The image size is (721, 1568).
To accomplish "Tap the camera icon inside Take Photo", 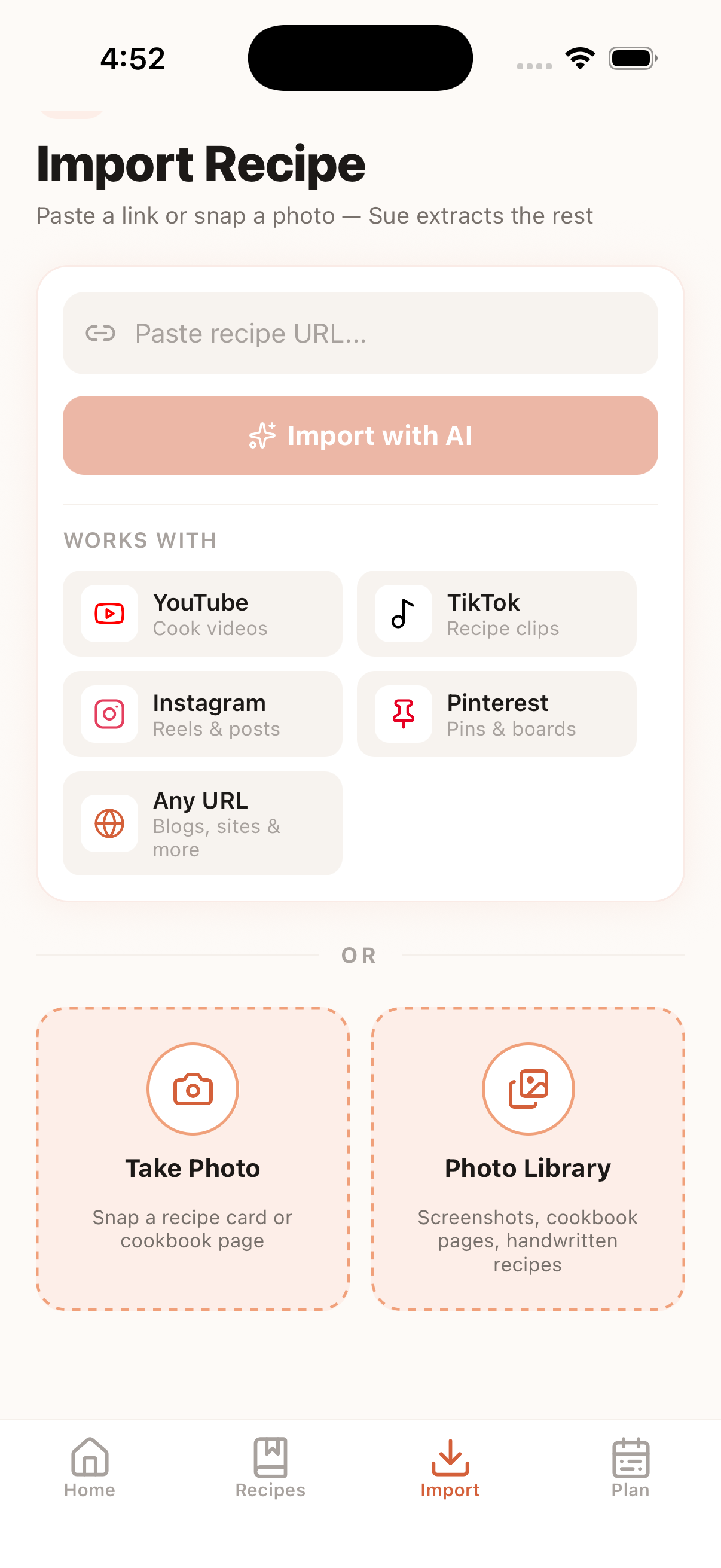I will click(x=193, y=1089).
